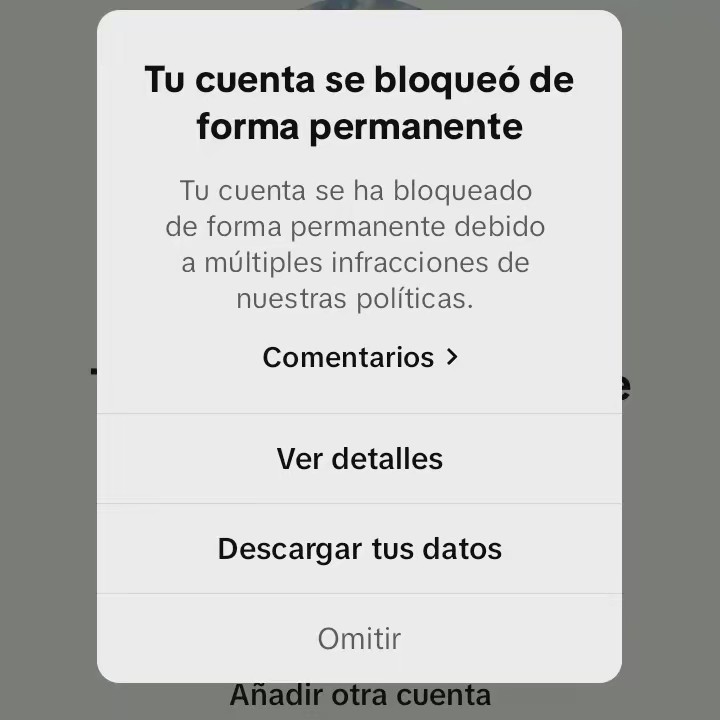Tap Añadir otra cuenta

point(360,696)
